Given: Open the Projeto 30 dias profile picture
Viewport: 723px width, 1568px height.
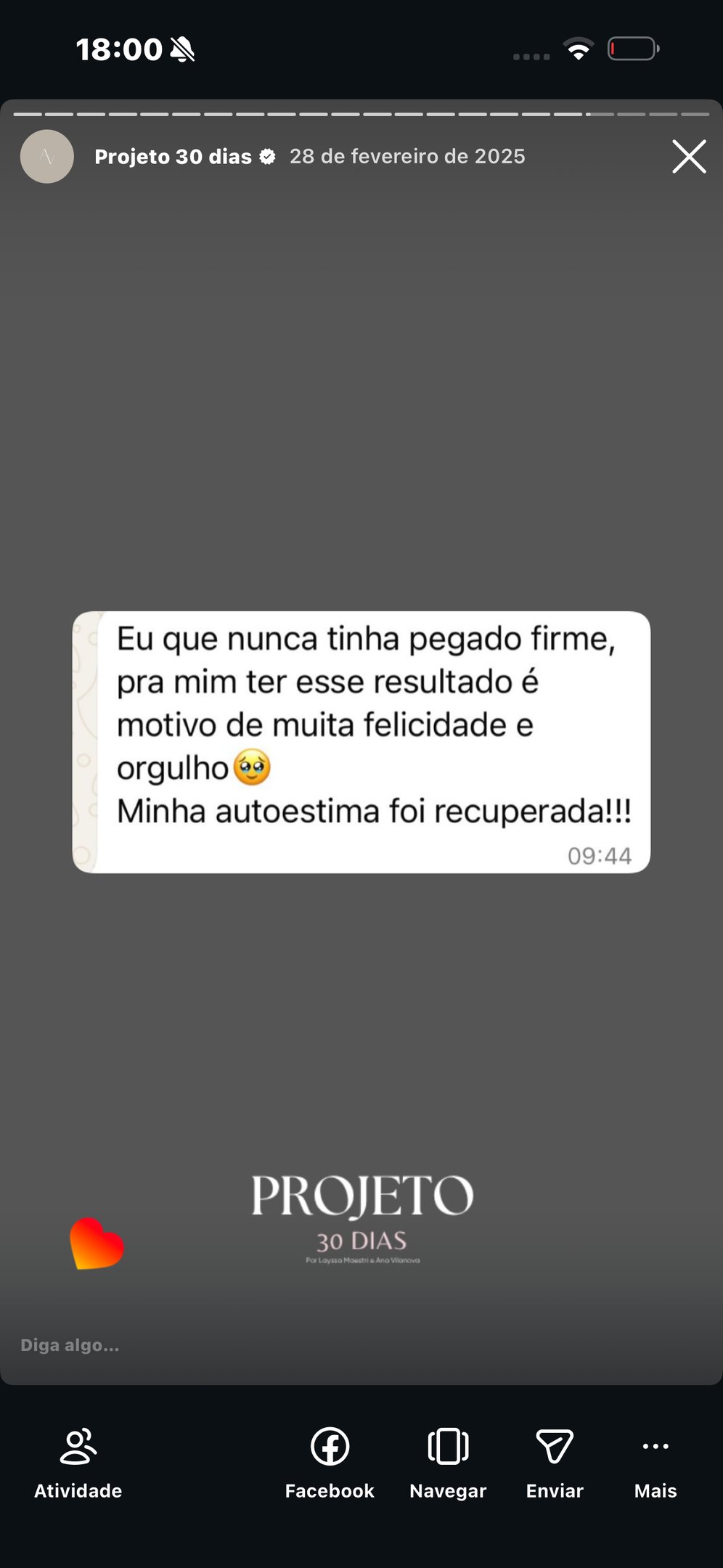Looking at the screenshot, I should pos(47,157).
